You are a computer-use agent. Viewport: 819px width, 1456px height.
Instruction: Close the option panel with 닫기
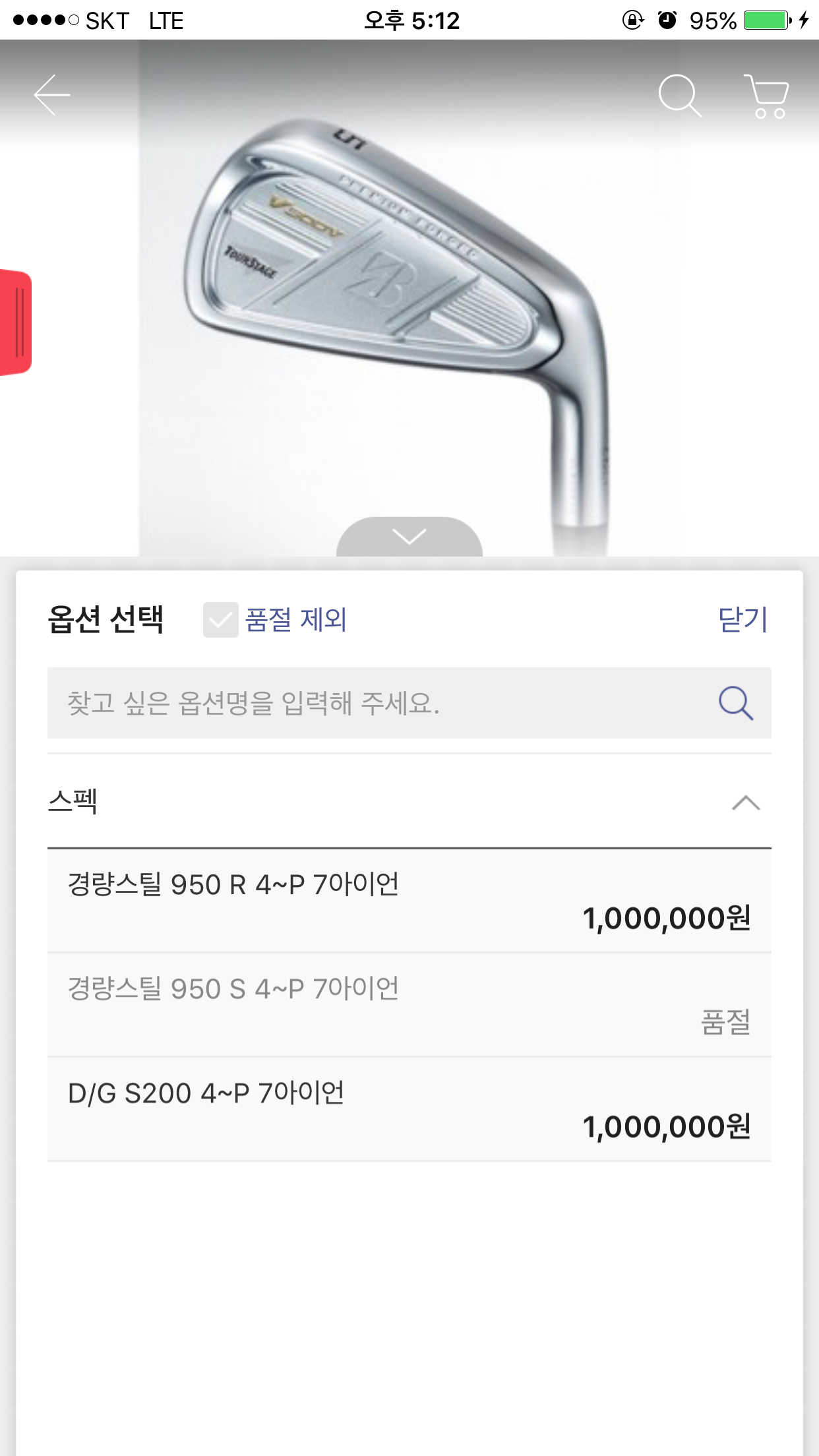(x=743, y=620)
